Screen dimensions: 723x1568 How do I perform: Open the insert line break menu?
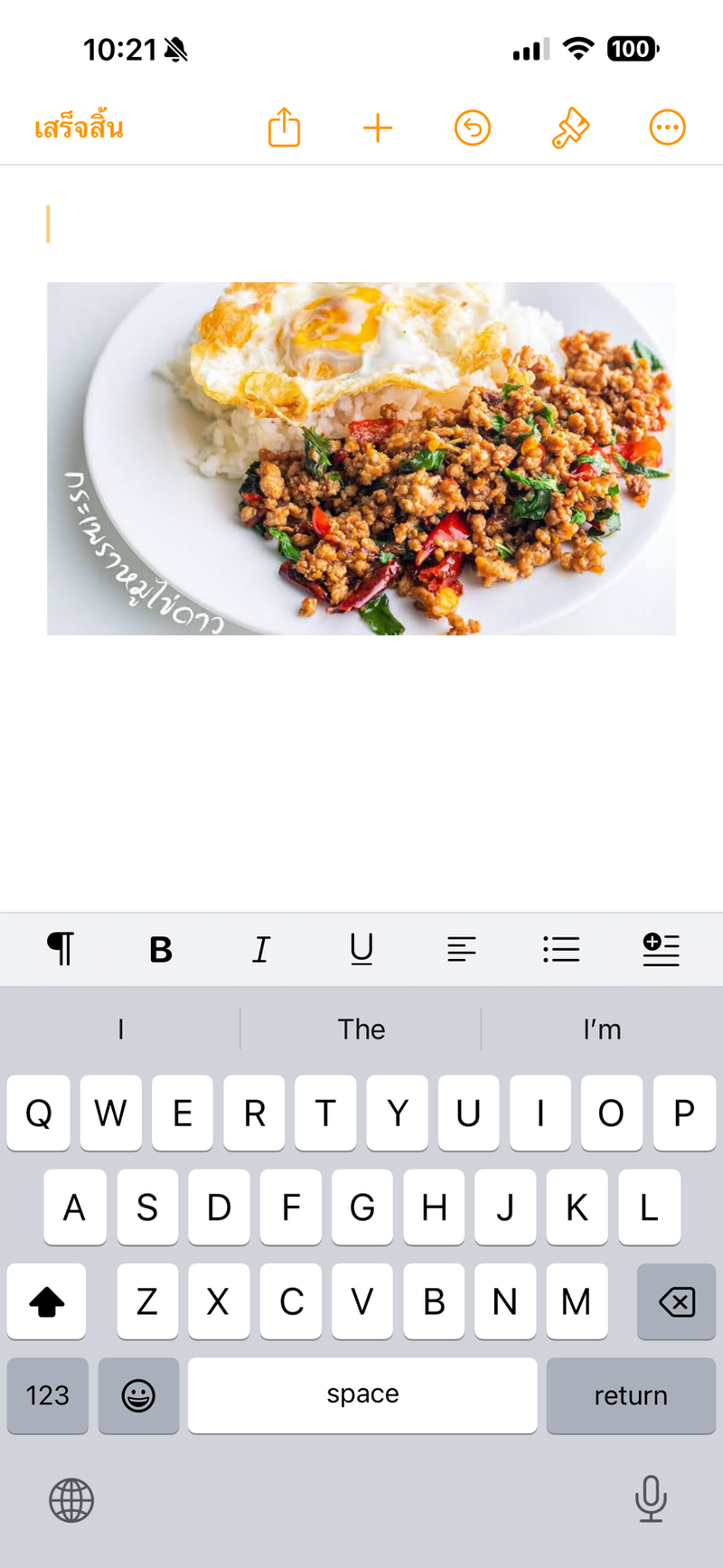(661, 949)
